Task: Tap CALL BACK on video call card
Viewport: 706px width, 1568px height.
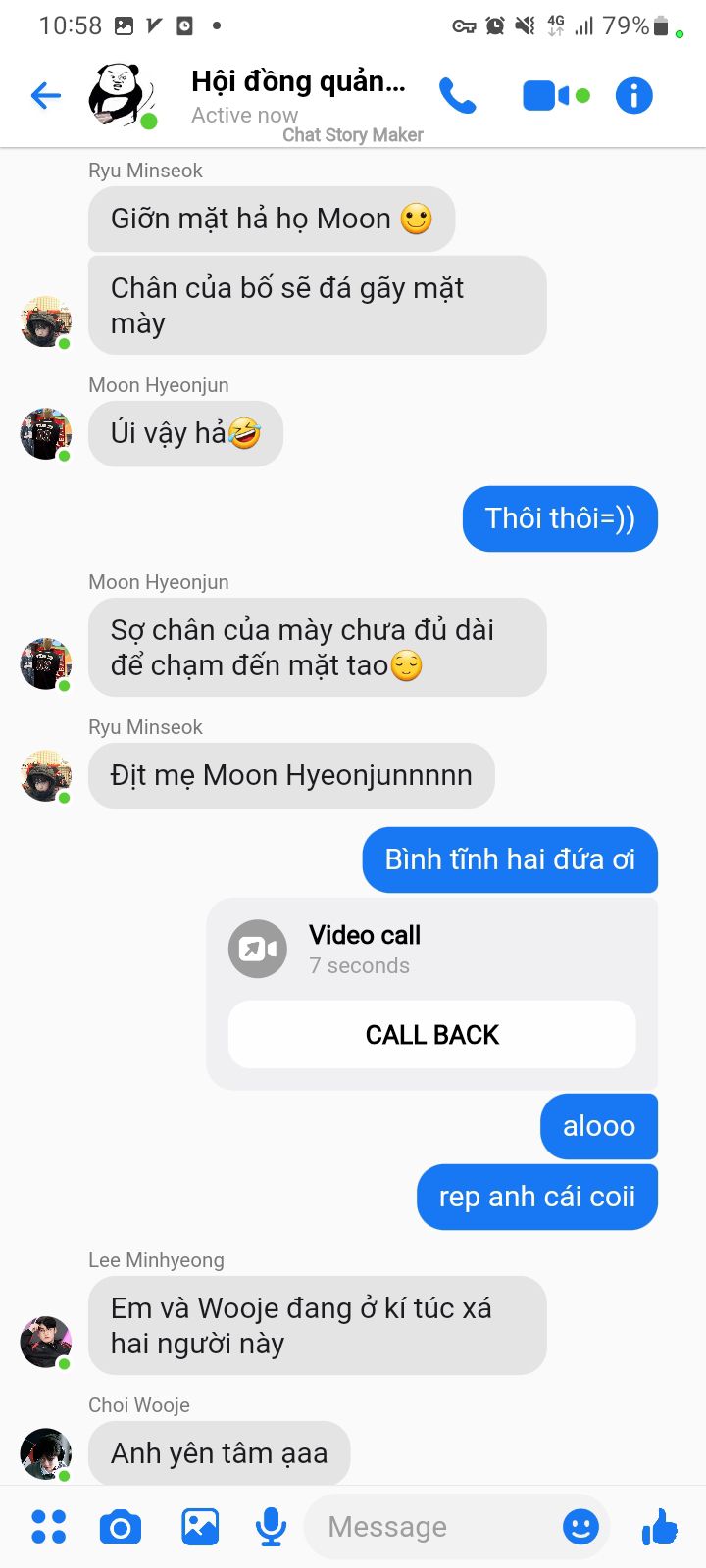Action: point(431,1034)
